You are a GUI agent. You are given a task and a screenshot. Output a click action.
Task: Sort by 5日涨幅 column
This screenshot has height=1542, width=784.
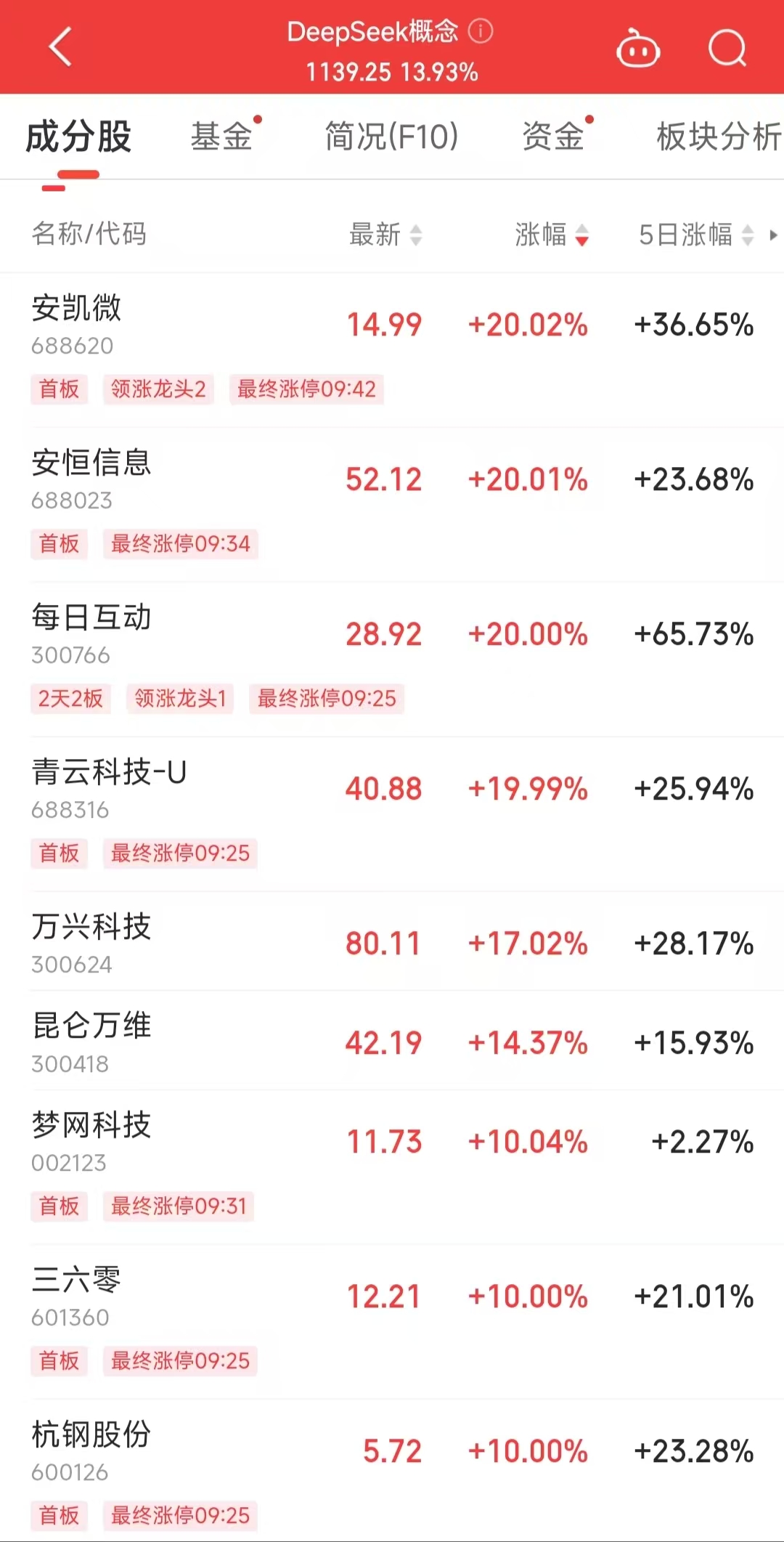click(x=696, y=235)
